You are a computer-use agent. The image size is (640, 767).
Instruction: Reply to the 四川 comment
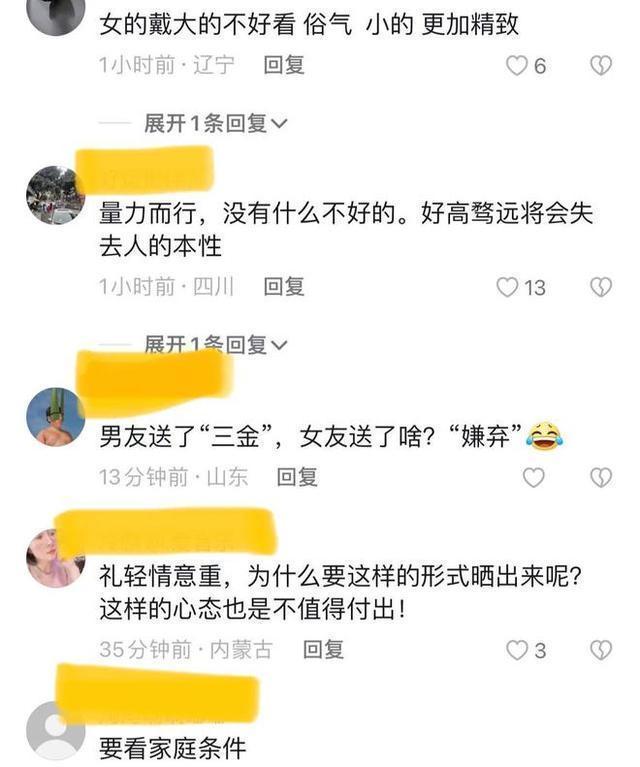point(283,286)
